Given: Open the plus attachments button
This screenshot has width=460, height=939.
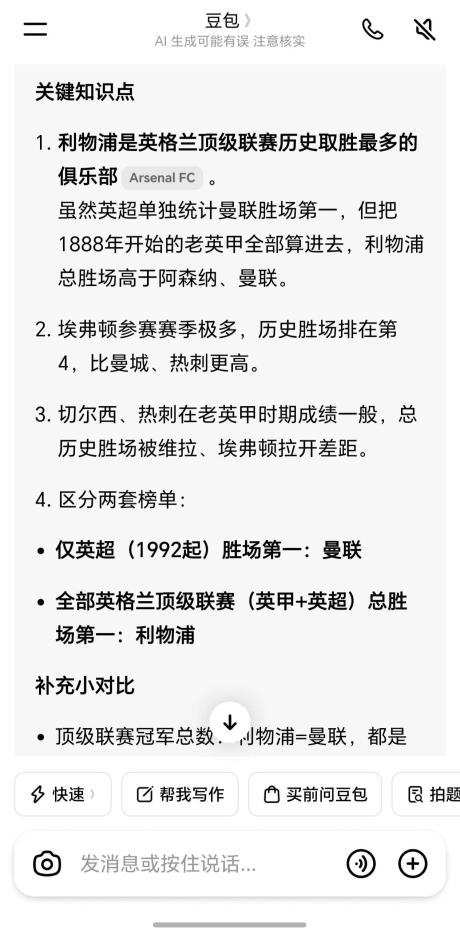Looking at the screenshot, I should click(413, 864).
